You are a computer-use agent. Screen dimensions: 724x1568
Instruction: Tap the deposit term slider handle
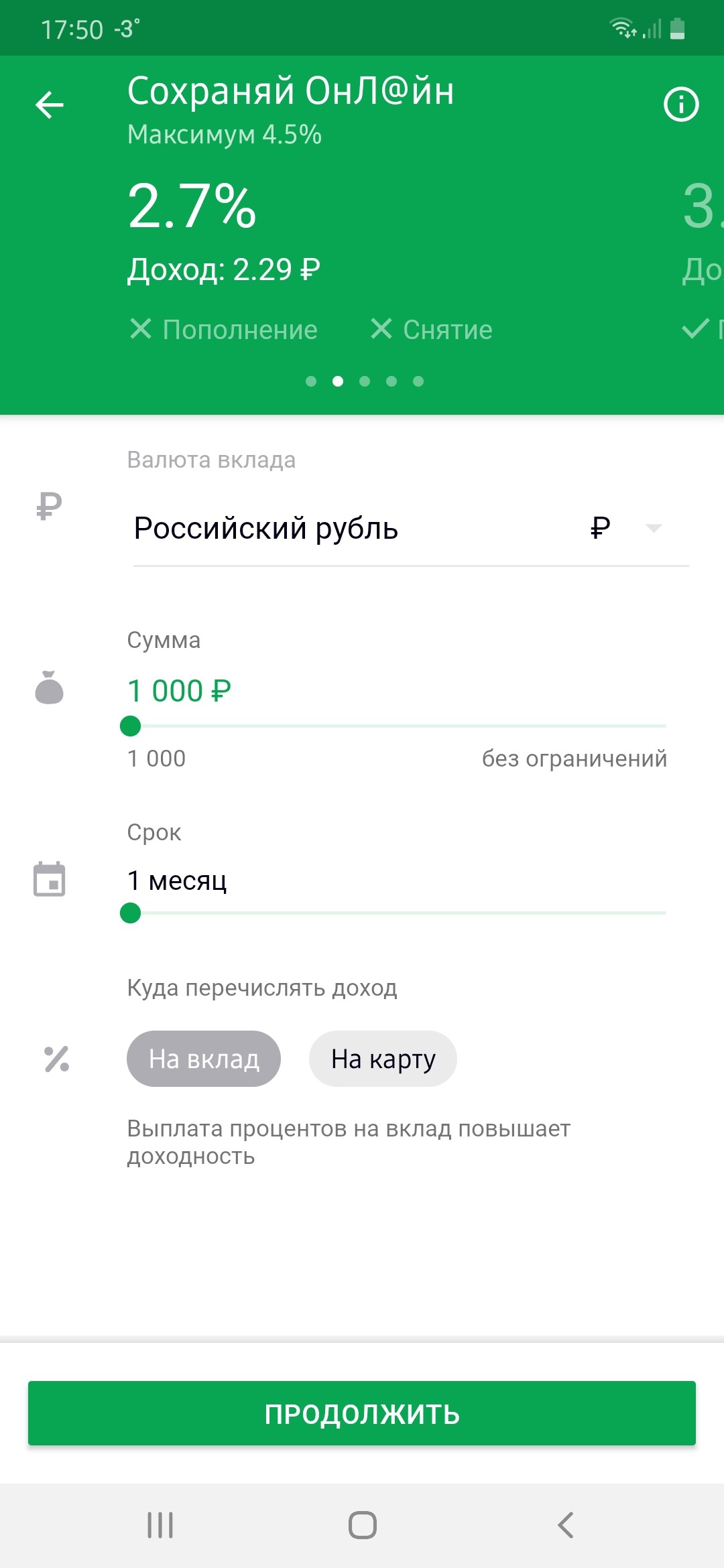pos(130,913)
